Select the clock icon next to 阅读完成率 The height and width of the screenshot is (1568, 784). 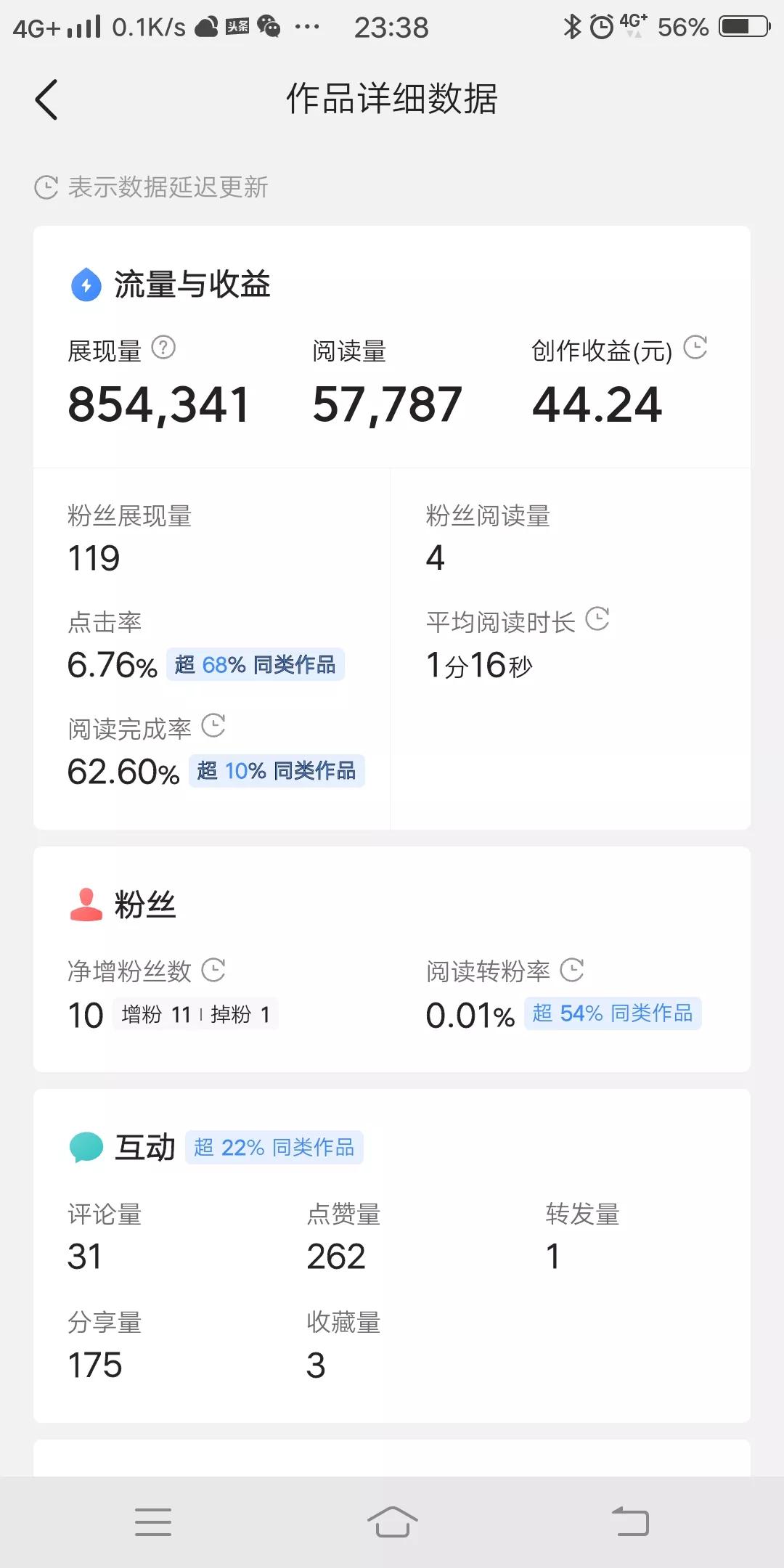pos(214,726)
